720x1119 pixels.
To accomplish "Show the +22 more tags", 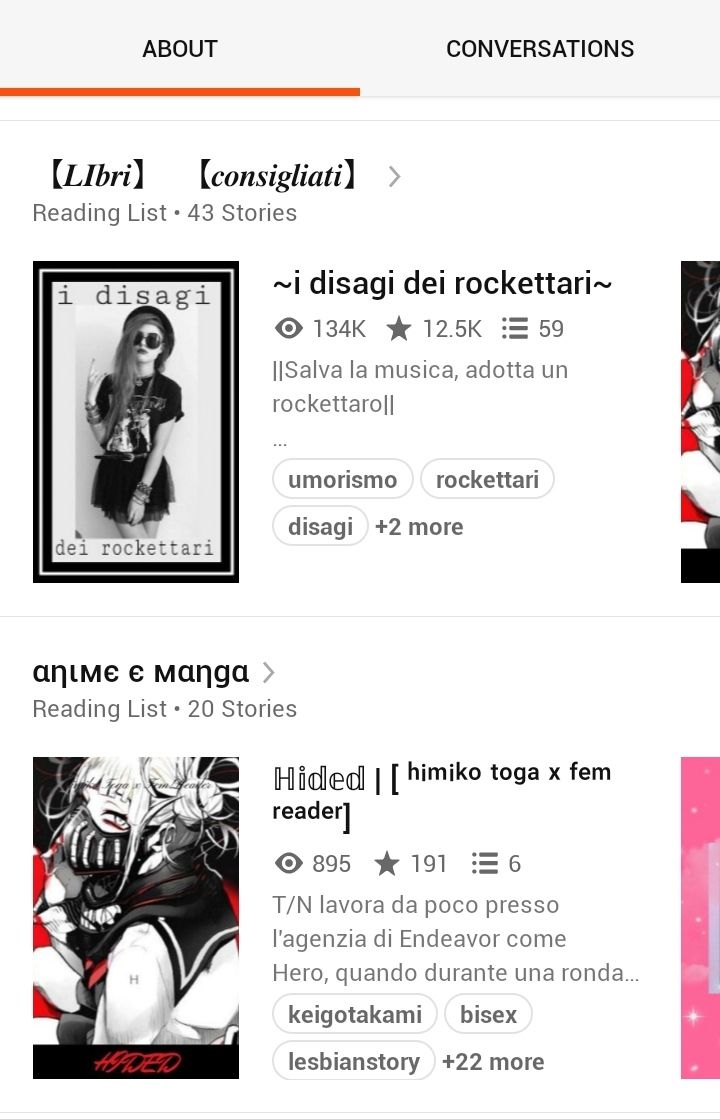I will (x=493, y=1062).
